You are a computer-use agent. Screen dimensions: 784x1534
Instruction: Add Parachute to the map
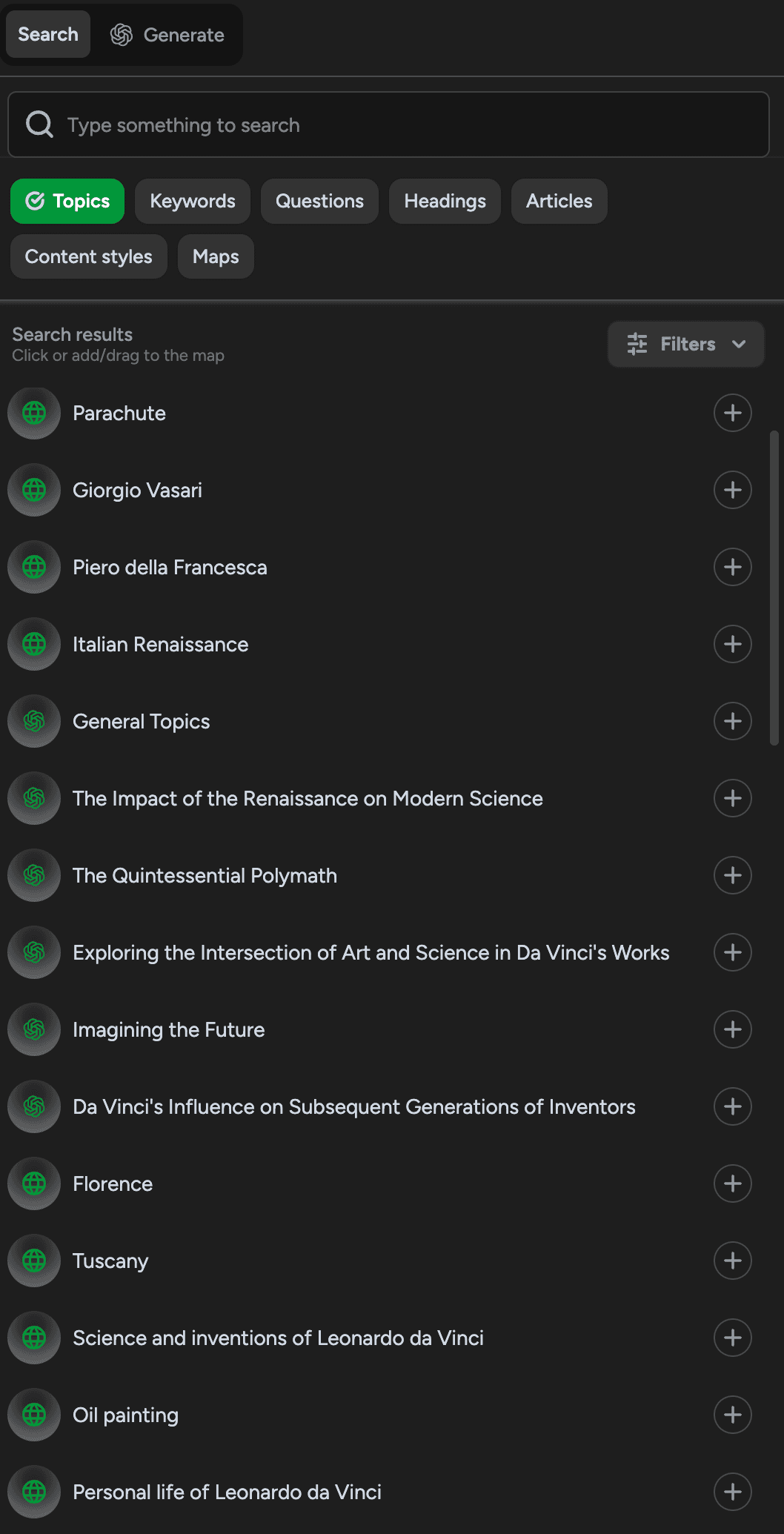point(733,413)
